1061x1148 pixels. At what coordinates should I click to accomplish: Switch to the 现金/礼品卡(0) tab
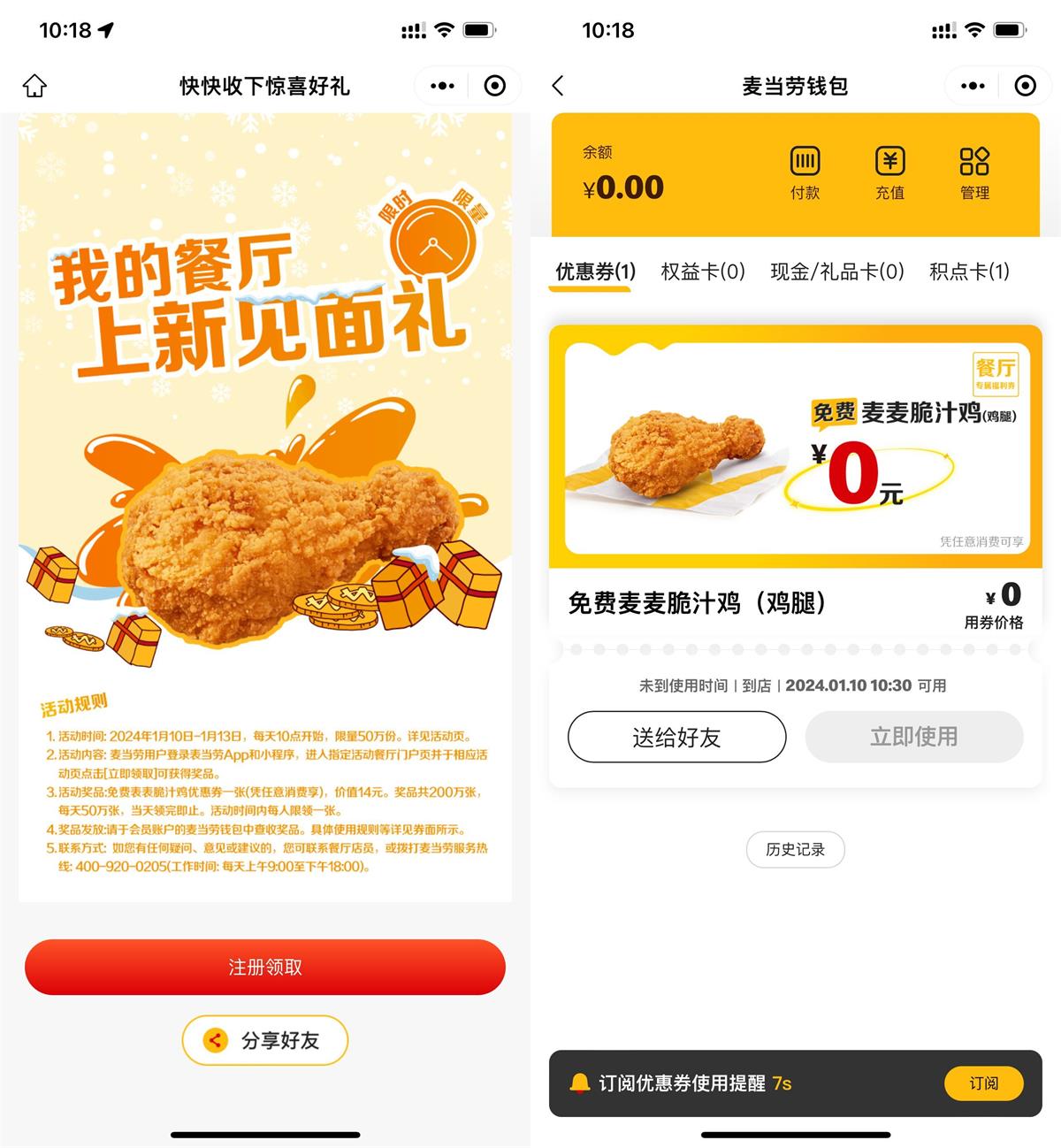tap(836, 272)
